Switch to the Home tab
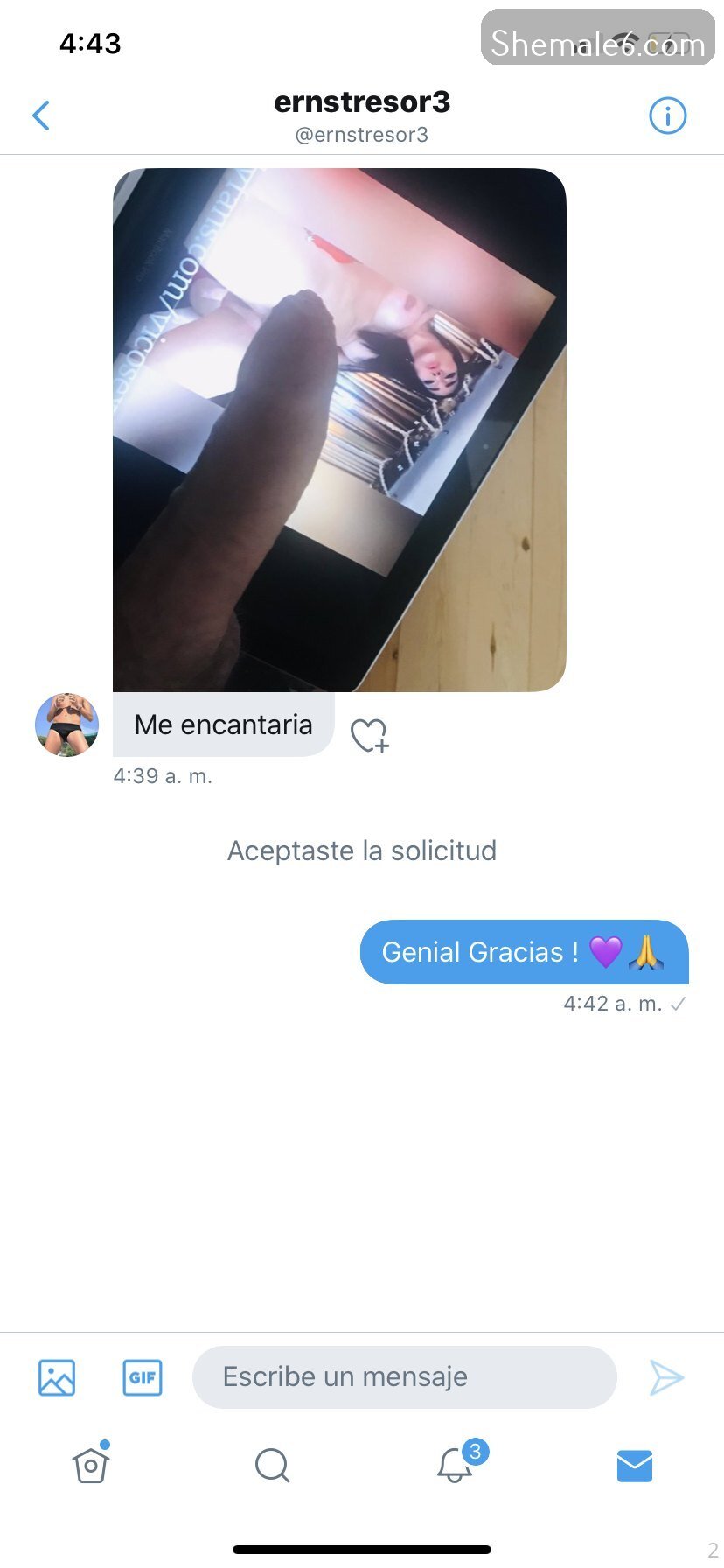The height and width of the screenshot is (1568, 724). click(91, 1465)
